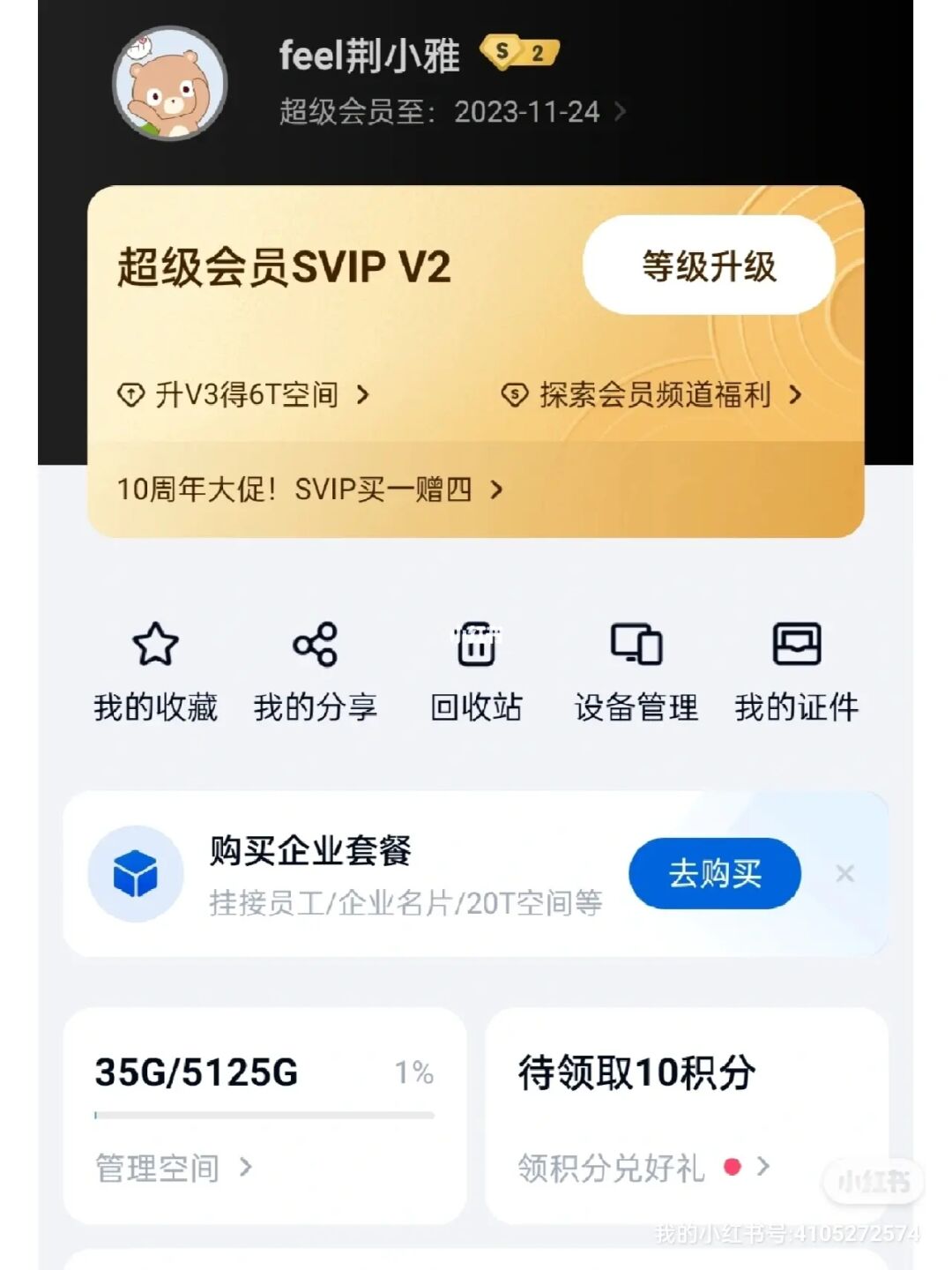
Task: Click the circular icon before 探索会员频道福利
Action: (514, 395)
